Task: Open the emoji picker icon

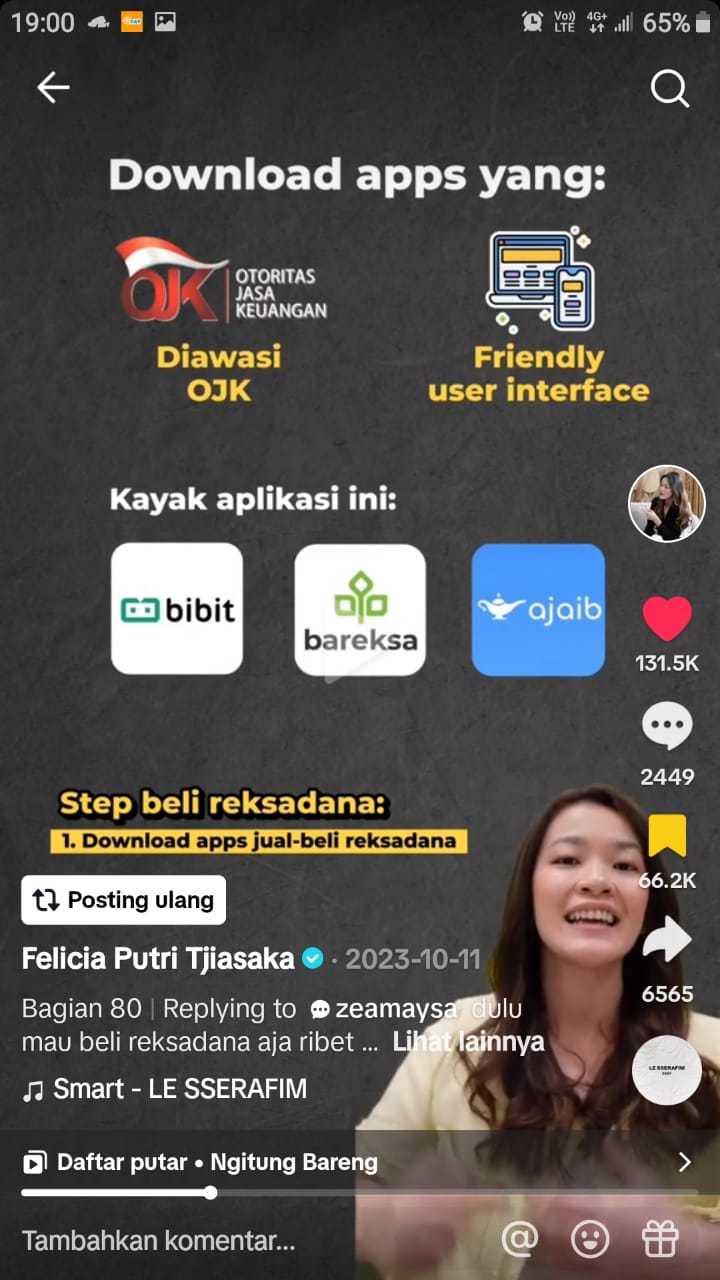Action: (590, 1240)
